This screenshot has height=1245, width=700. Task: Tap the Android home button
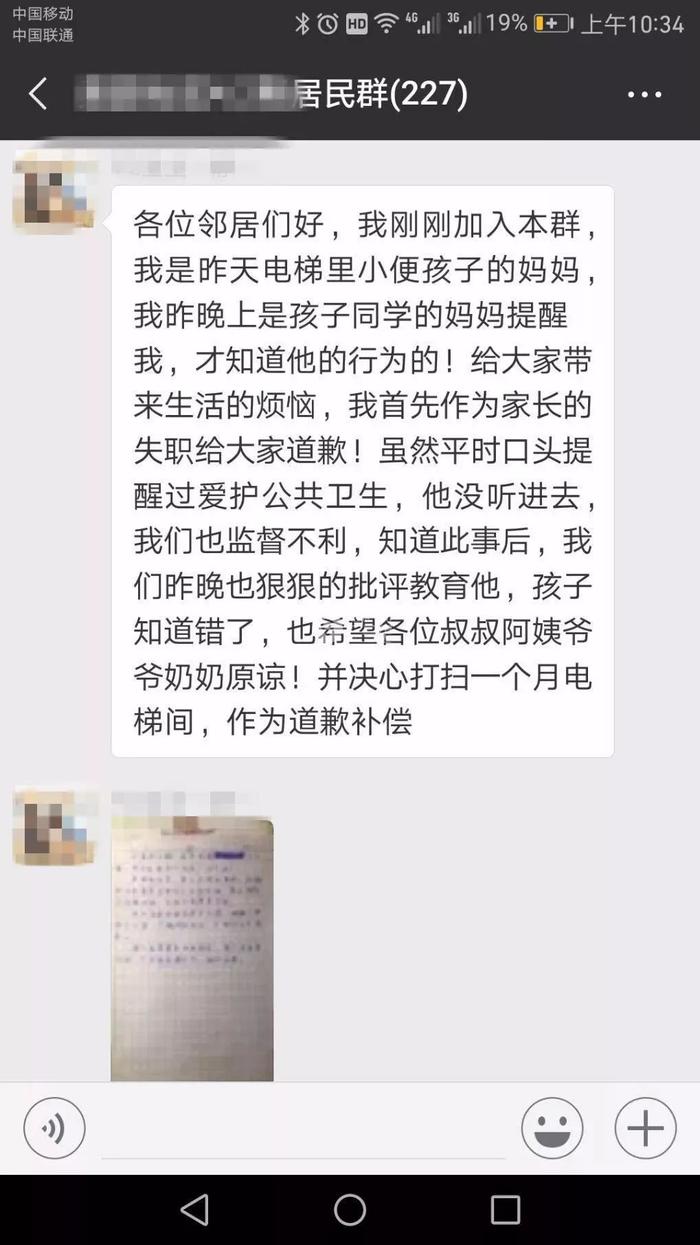click(x=350, y=1209)
